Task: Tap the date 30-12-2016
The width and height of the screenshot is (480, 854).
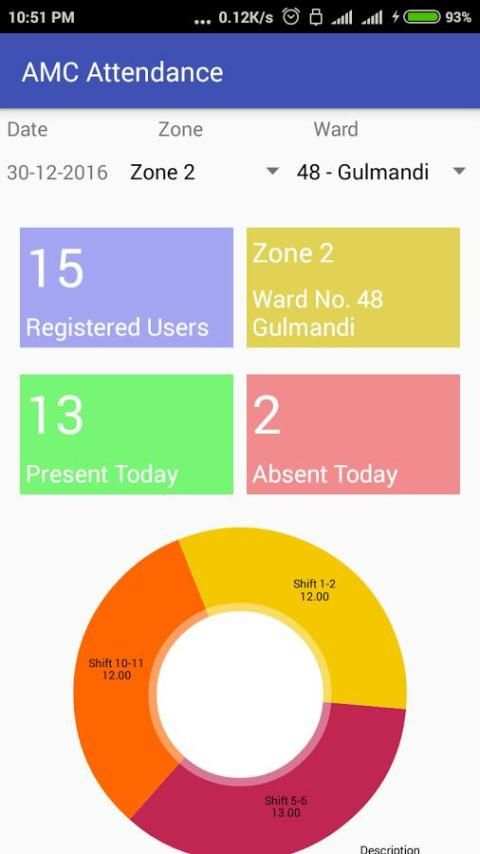Action: coord(57,173)
